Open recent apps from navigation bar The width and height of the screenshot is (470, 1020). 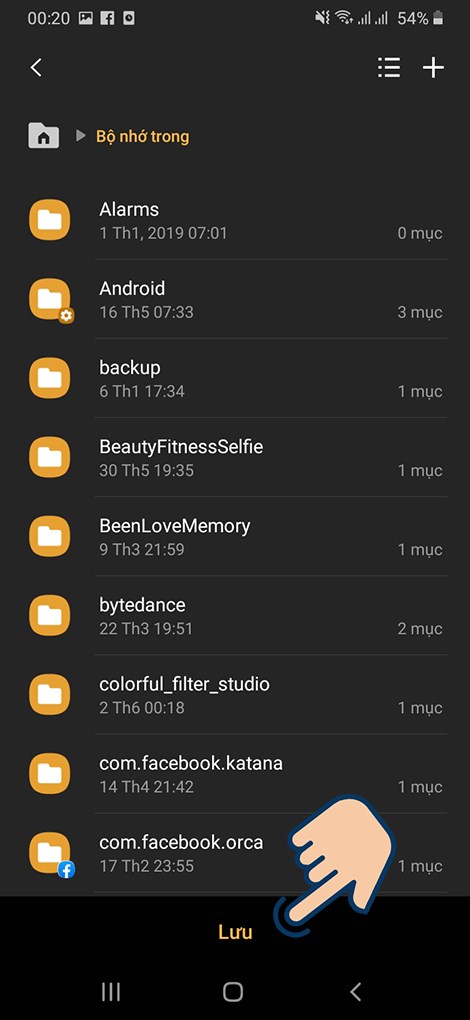(x=111, y=991)
